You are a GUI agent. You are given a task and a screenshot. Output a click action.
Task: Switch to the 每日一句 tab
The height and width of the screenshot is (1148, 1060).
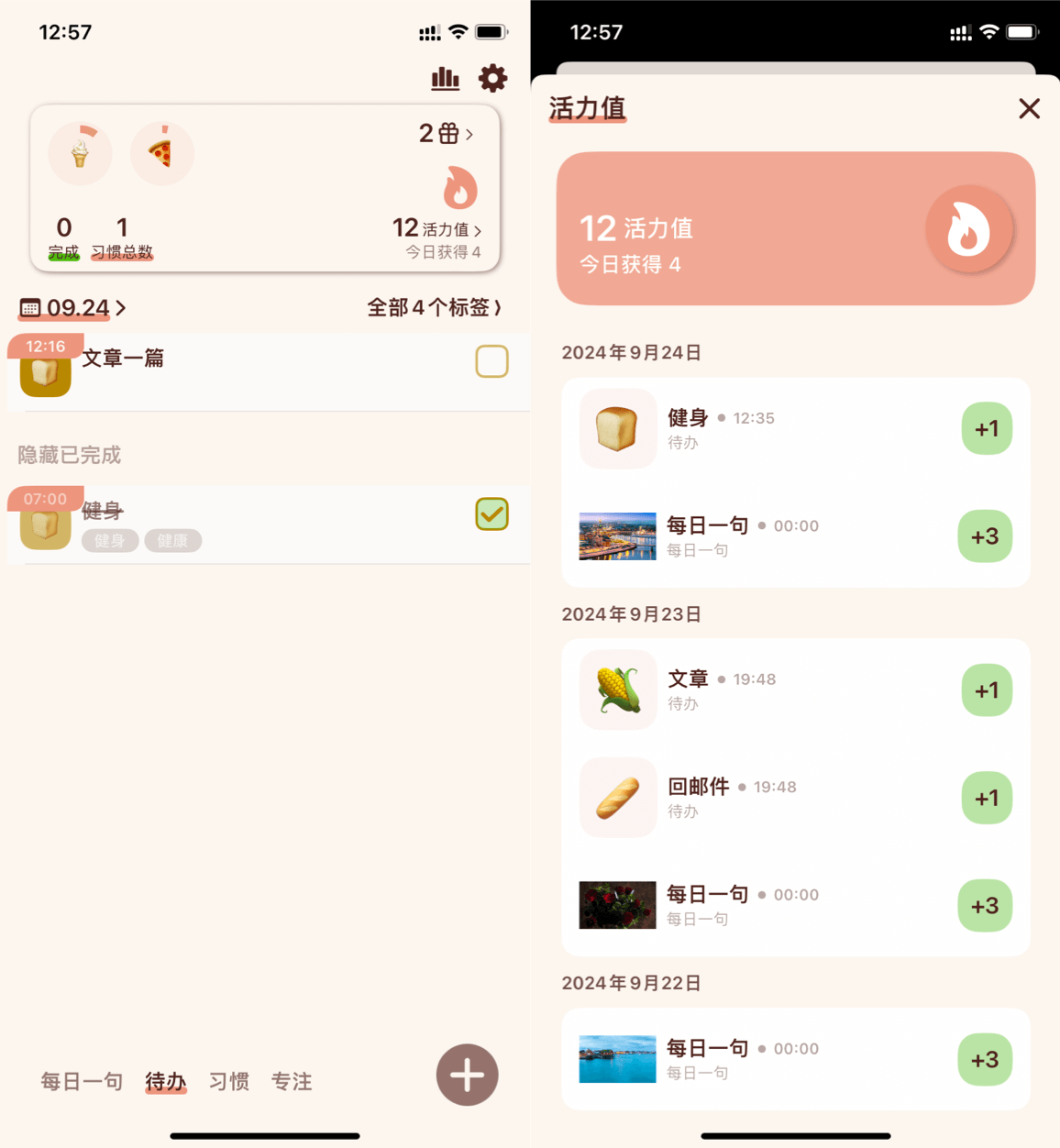pos(82,1082)
